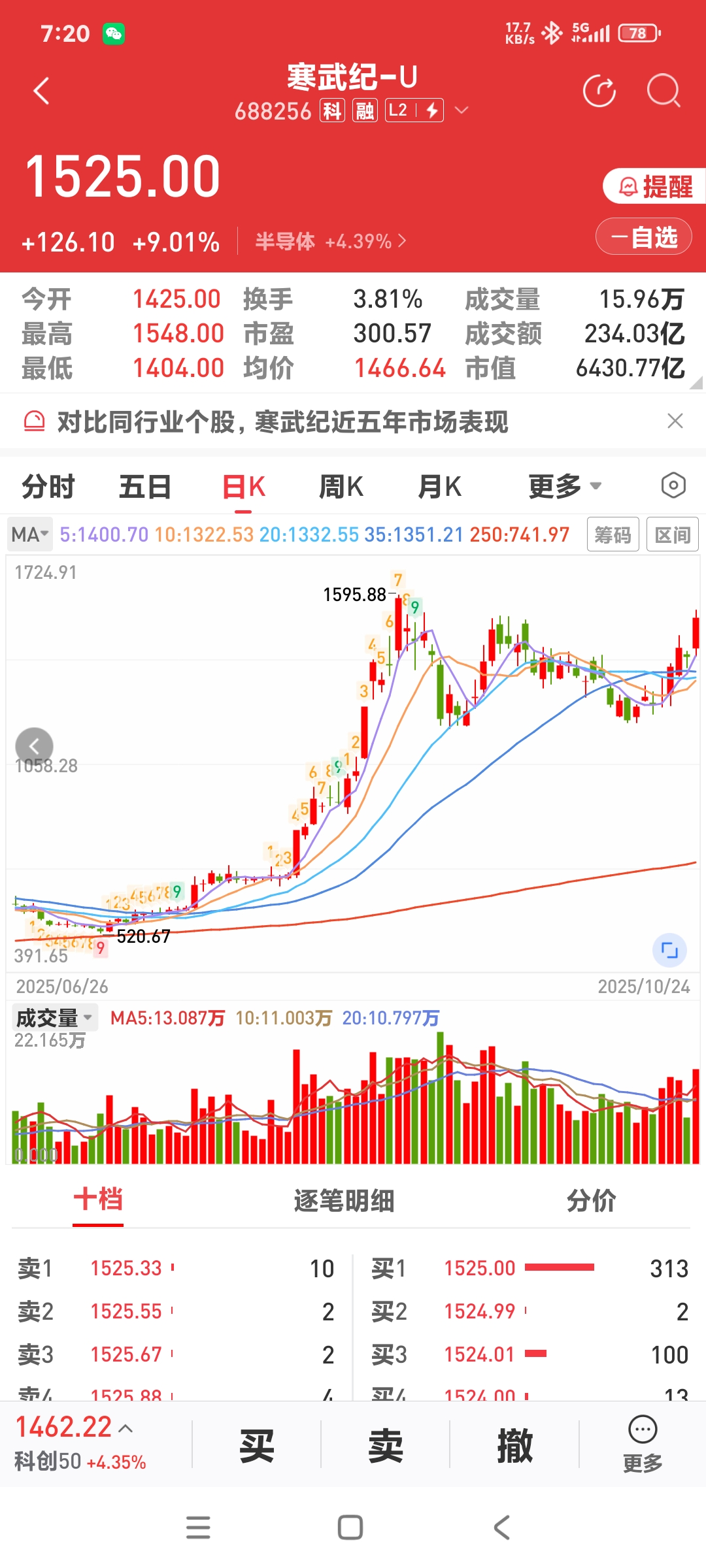Refresh the stock quote
Screen dimensions: 706x1568
click(599, 91)
